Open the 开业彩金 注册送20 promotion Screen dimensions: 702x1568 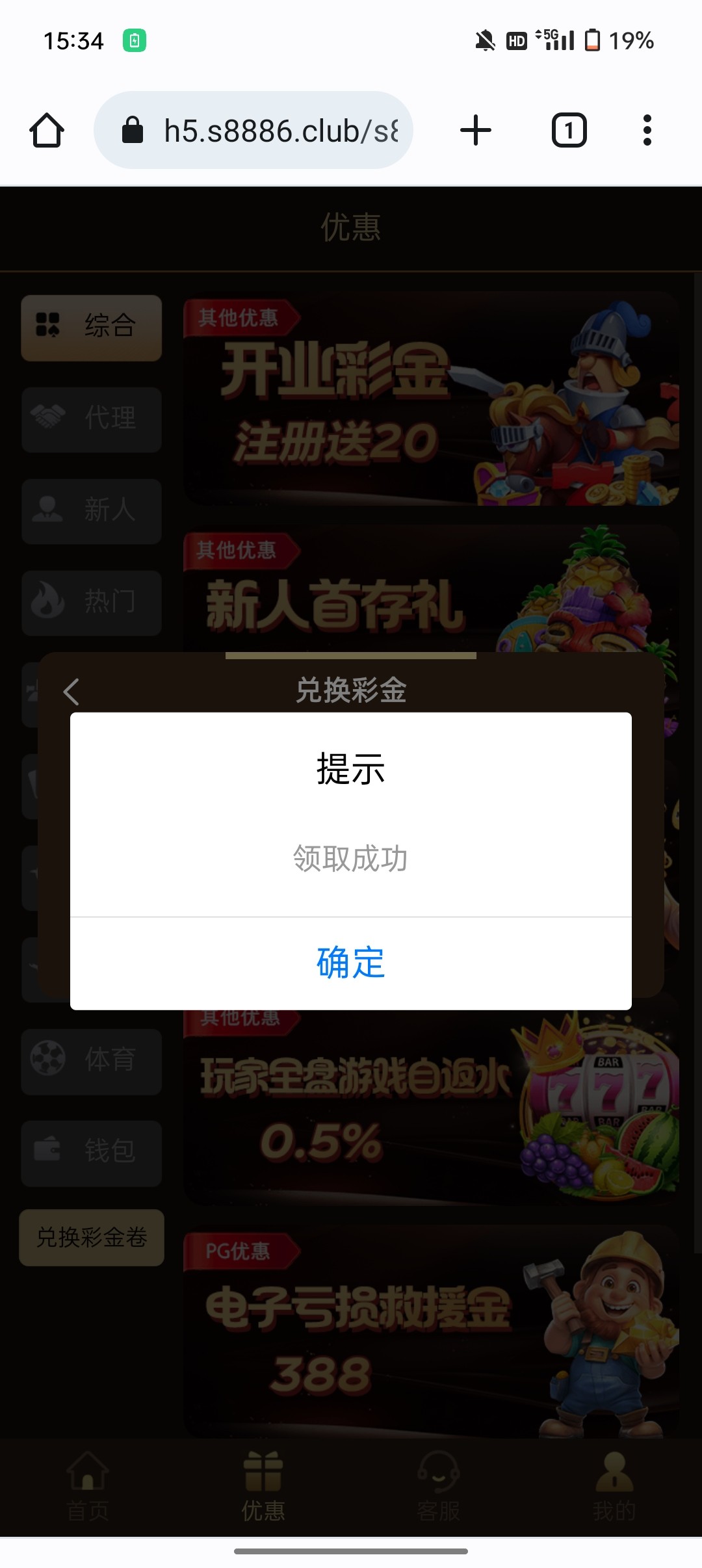coord(430,399)
